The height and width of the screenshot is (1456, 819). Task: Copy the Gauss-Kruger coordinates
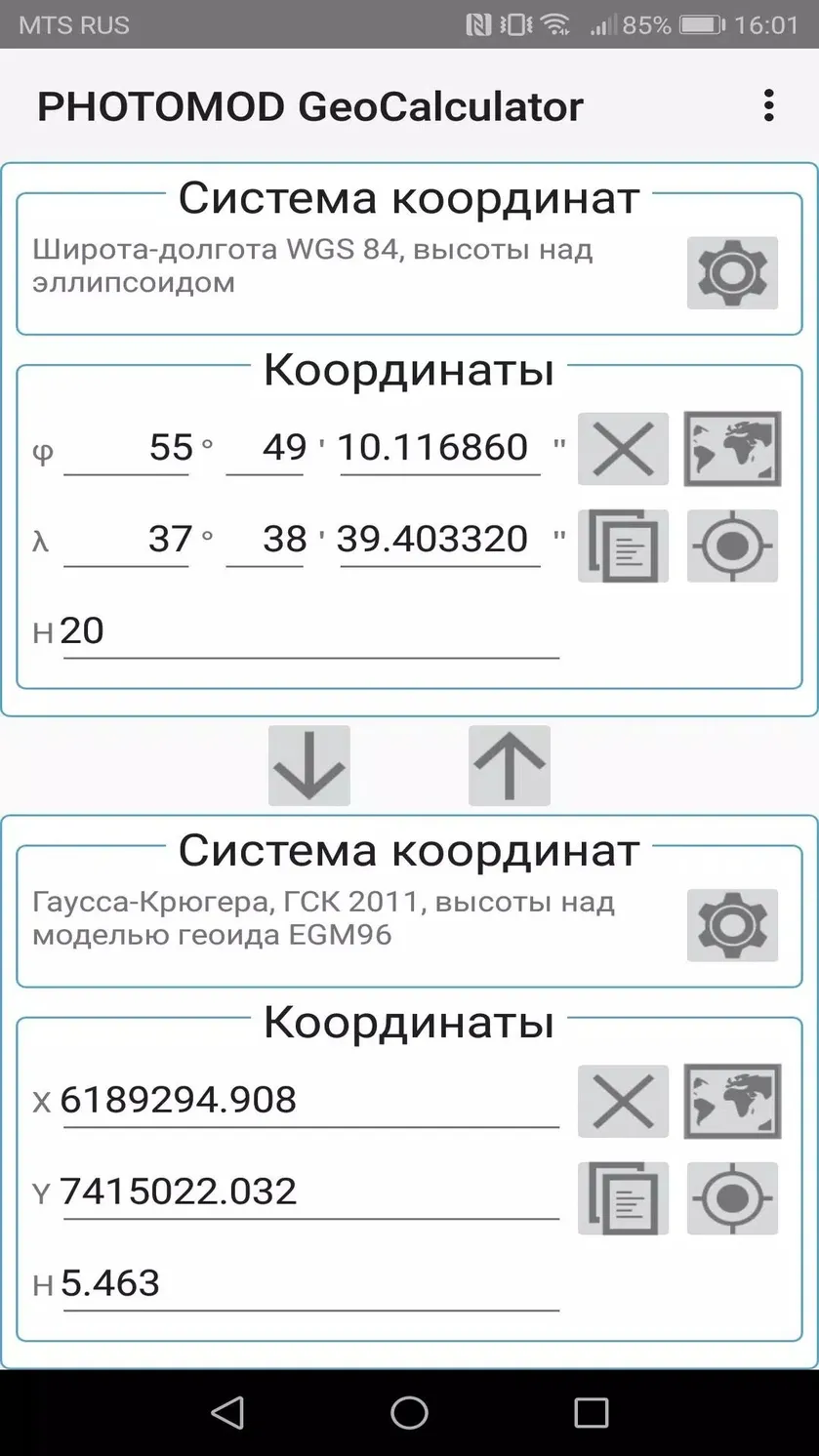click(x=623, y=1198)
